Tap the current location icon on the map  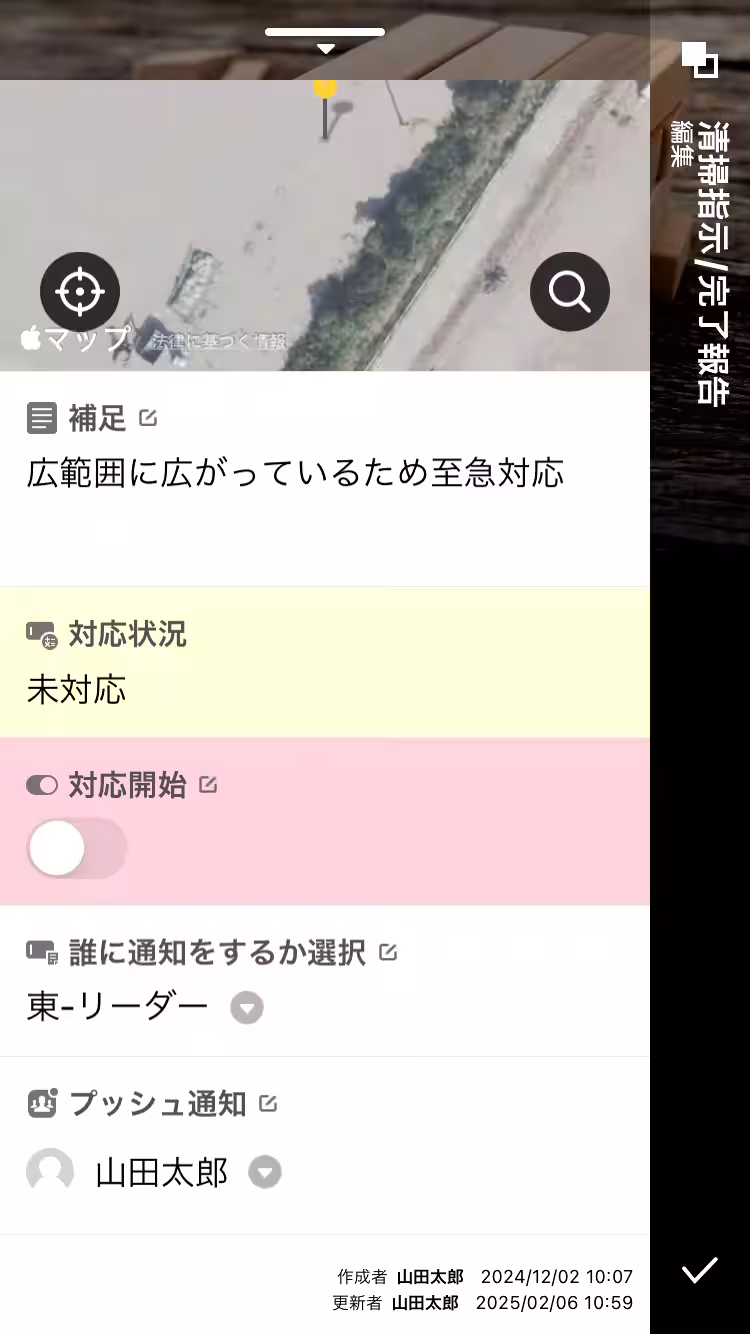[80, 291]
